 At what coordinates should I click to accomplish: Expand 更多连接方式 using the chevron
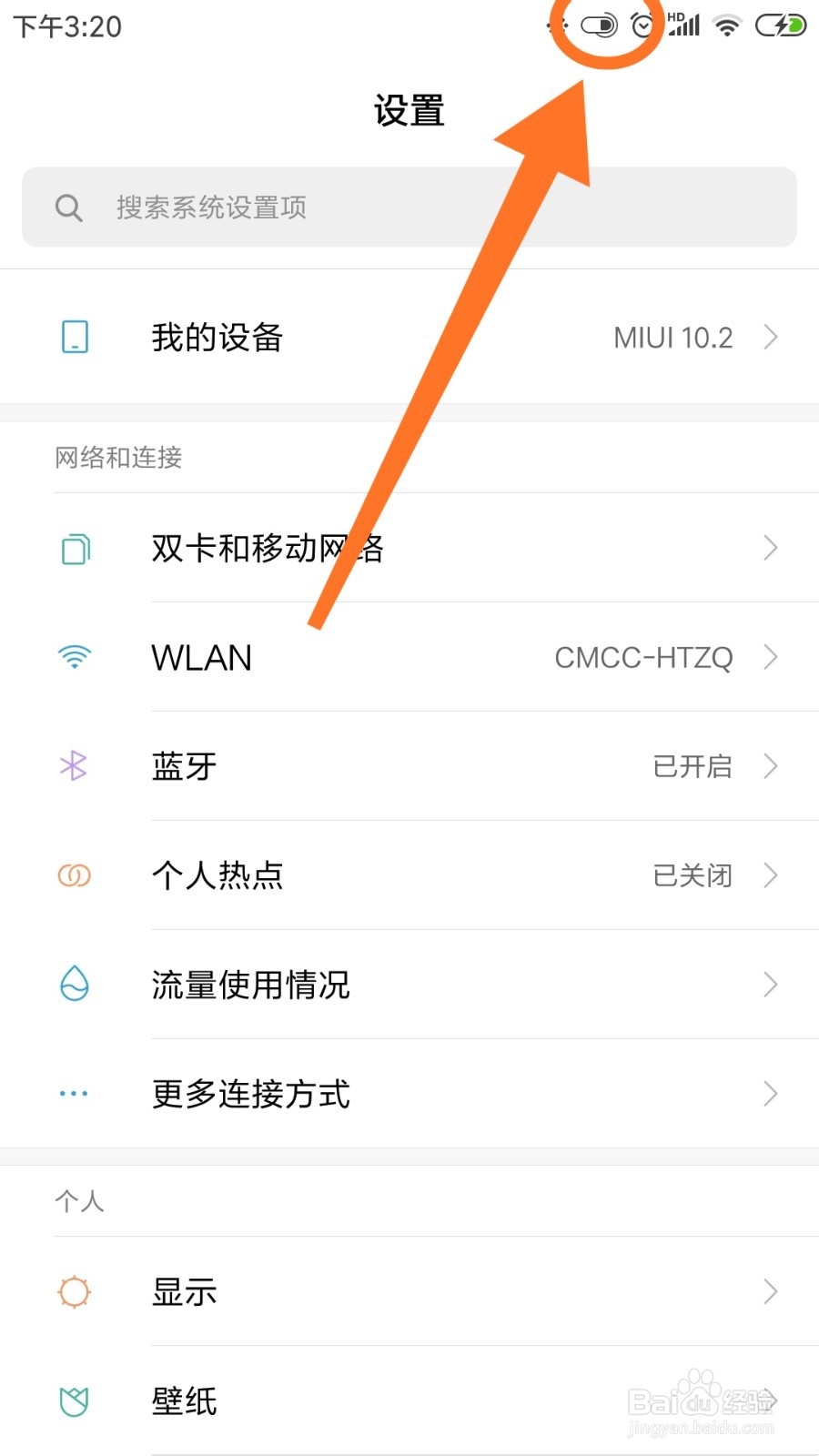coord(771,1093)
